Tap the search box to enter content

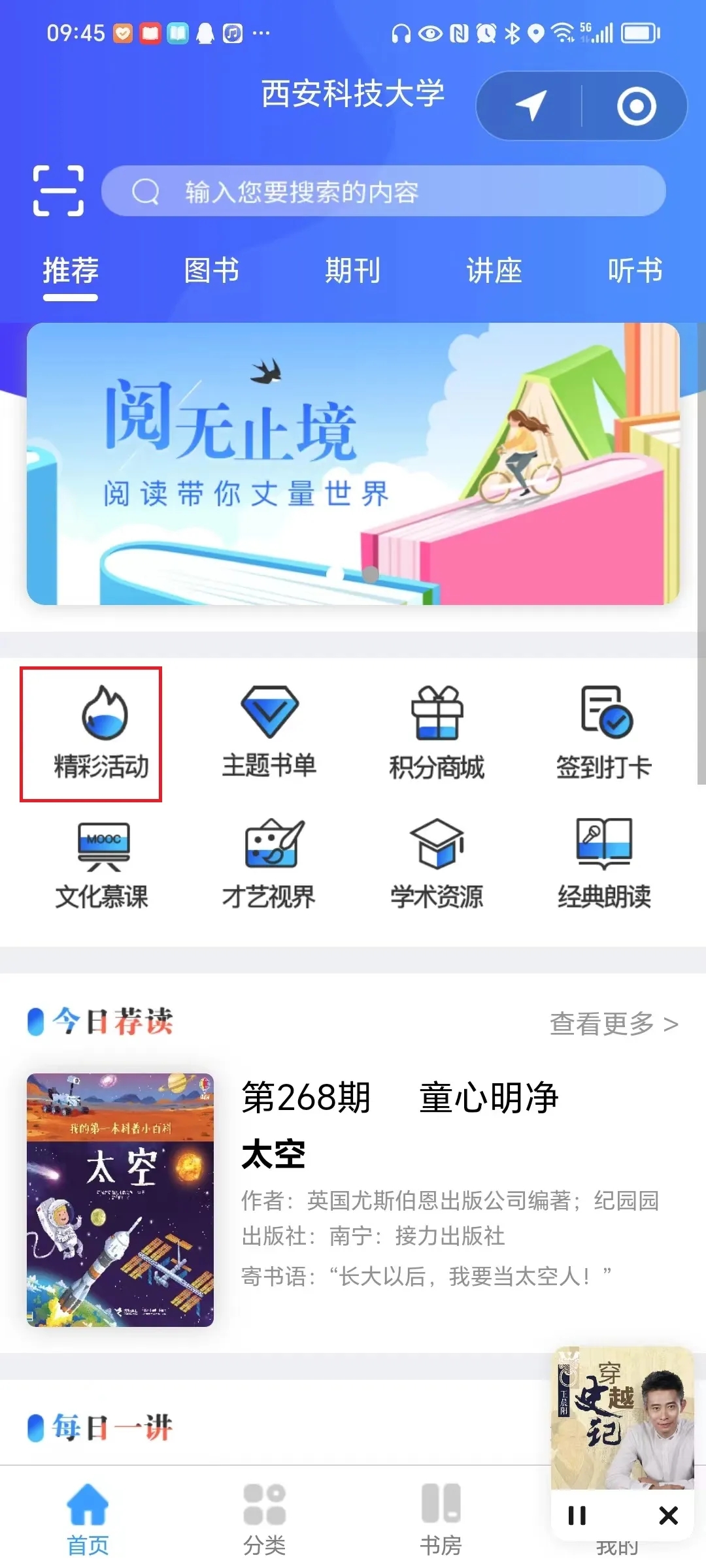coord(383,191)
